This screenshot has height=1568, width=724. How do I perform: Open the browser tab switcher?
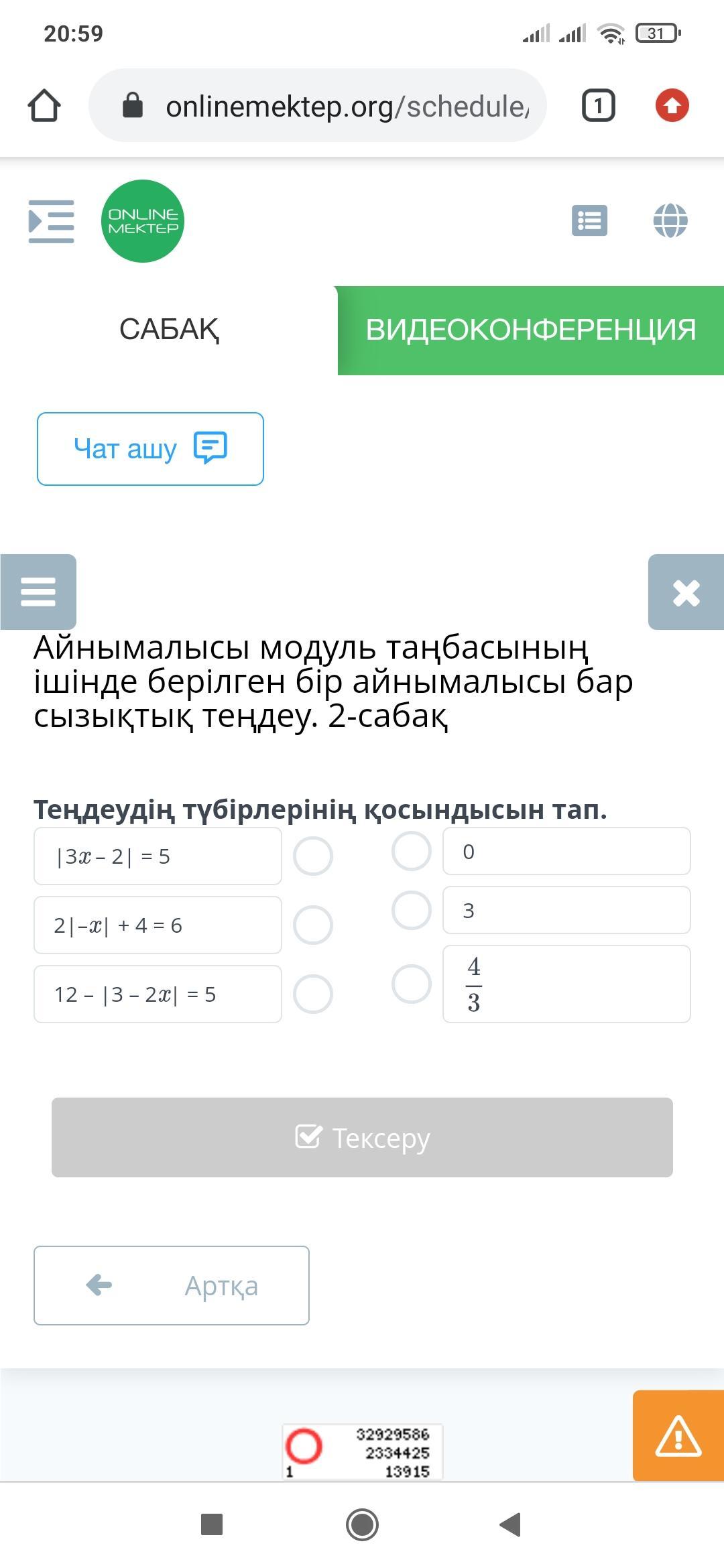point(598,106)
